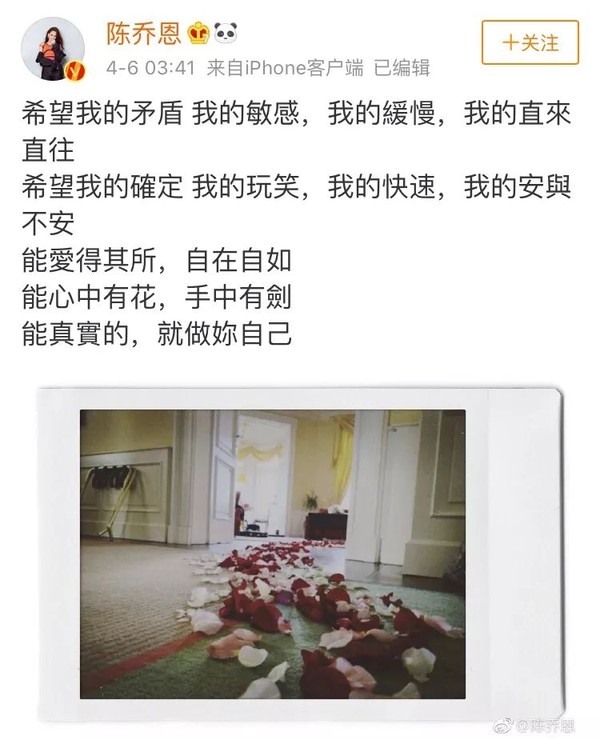Open the 陈乔恩 username link
600x739 pixels.
[143, 33]
